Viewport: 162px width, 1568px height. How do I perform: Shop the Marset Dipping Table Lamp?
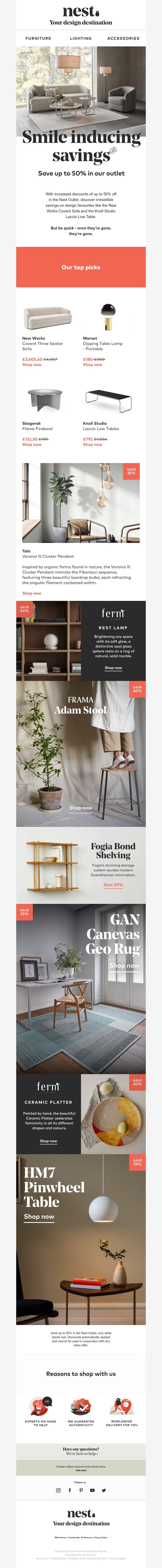(x=93, y=365)
